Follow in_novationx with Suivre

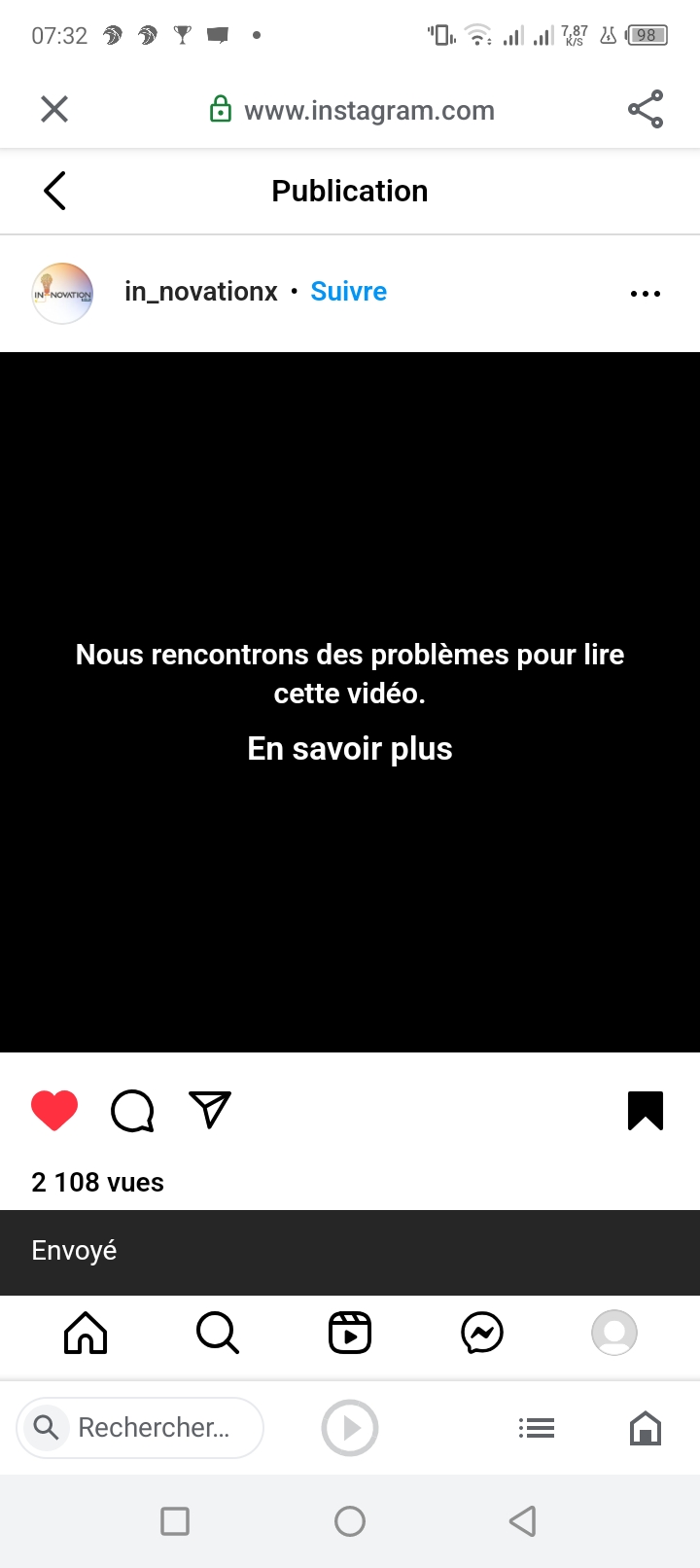click(x=348, y=292)
